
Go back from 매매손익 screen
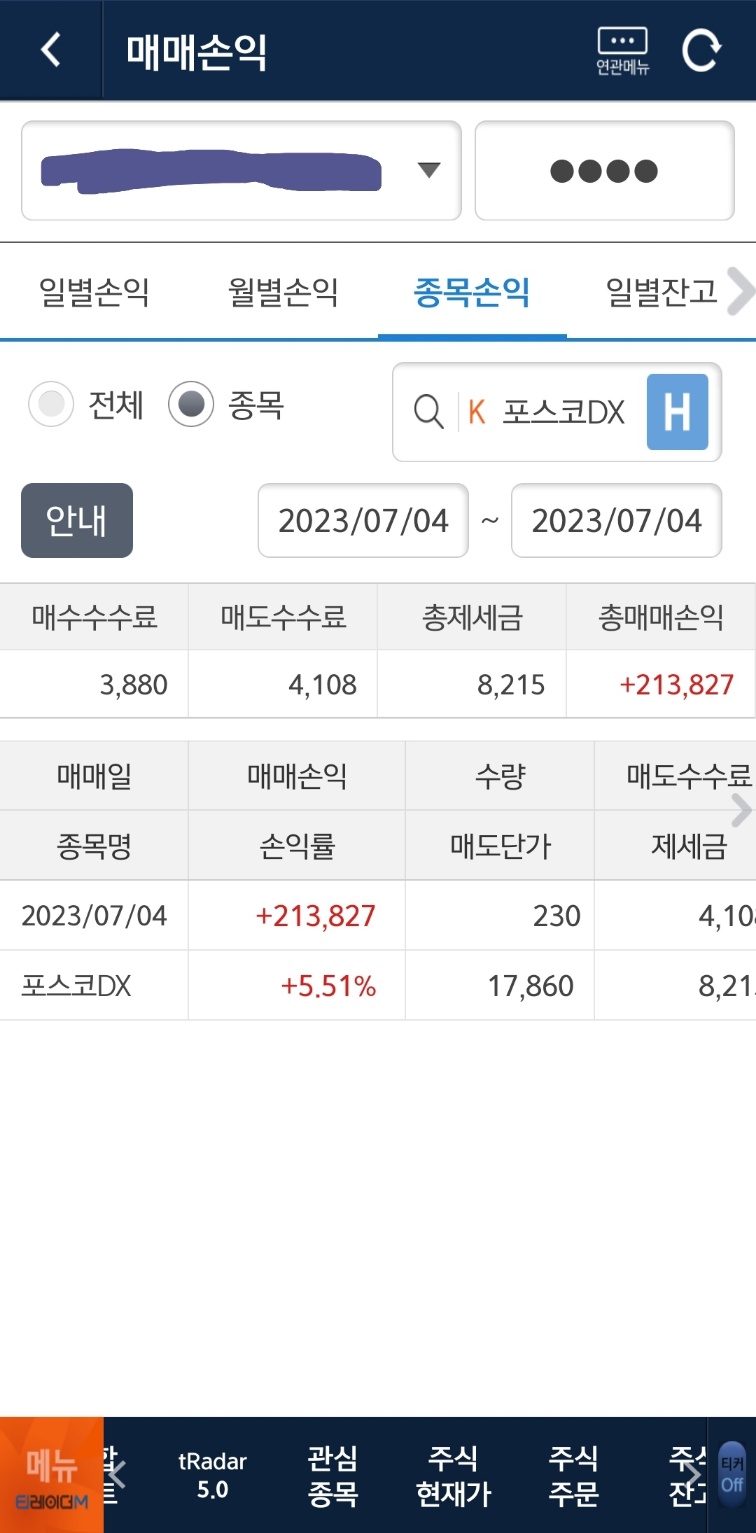pyautogui.click(x=51, y=50)
